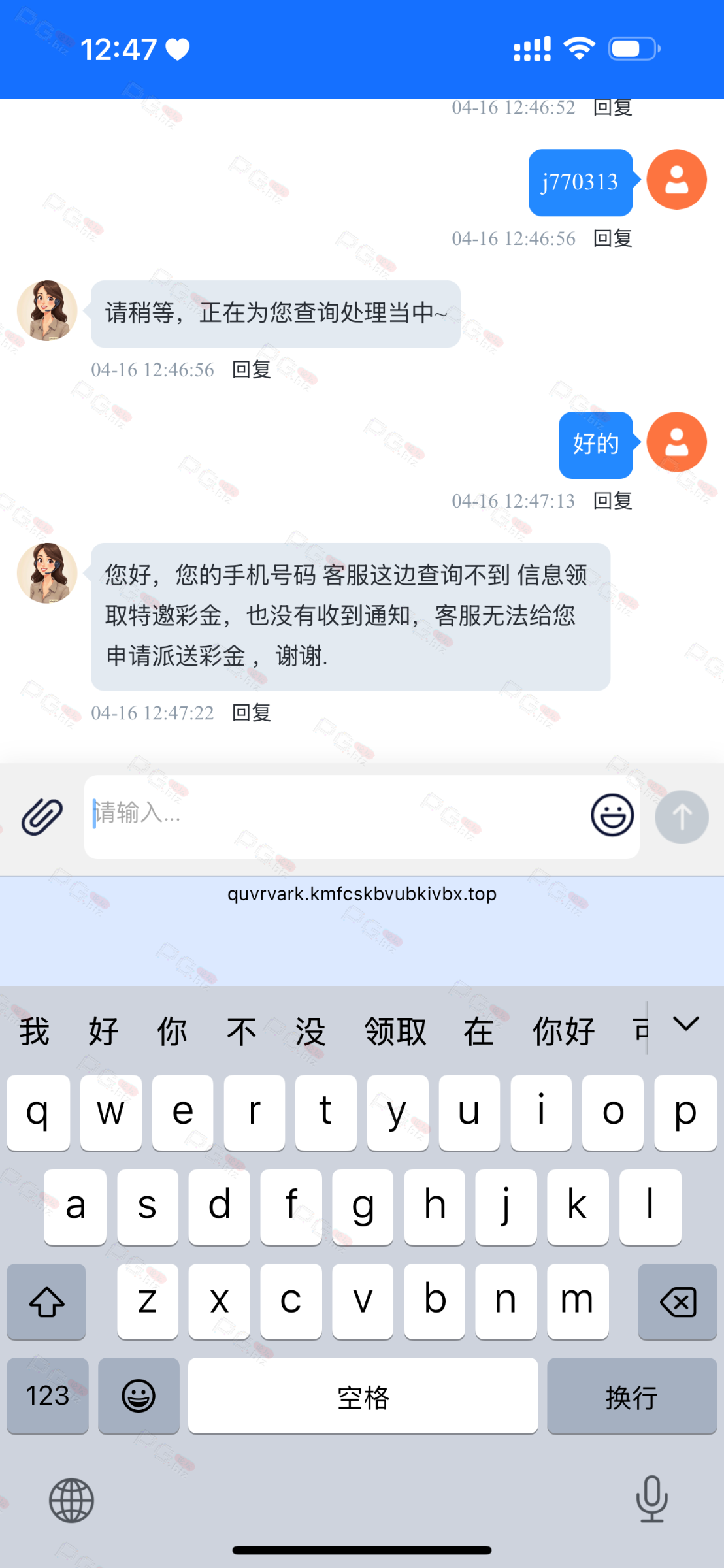
Task: Choose the 你好 suggestion word
Action: click(563, 1032)
